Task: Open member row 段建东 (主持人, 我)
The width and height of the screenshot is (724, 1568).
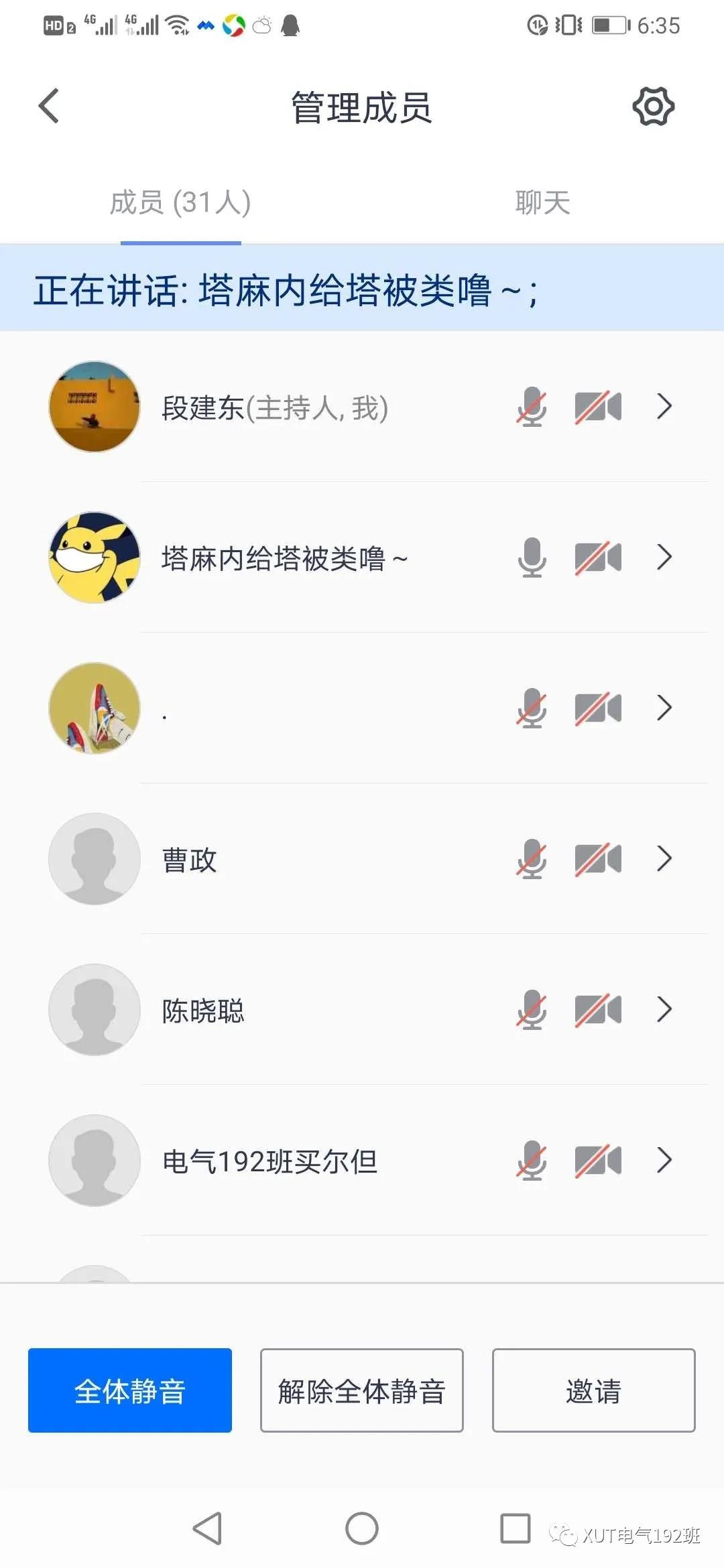Action: tap(275, 407)
